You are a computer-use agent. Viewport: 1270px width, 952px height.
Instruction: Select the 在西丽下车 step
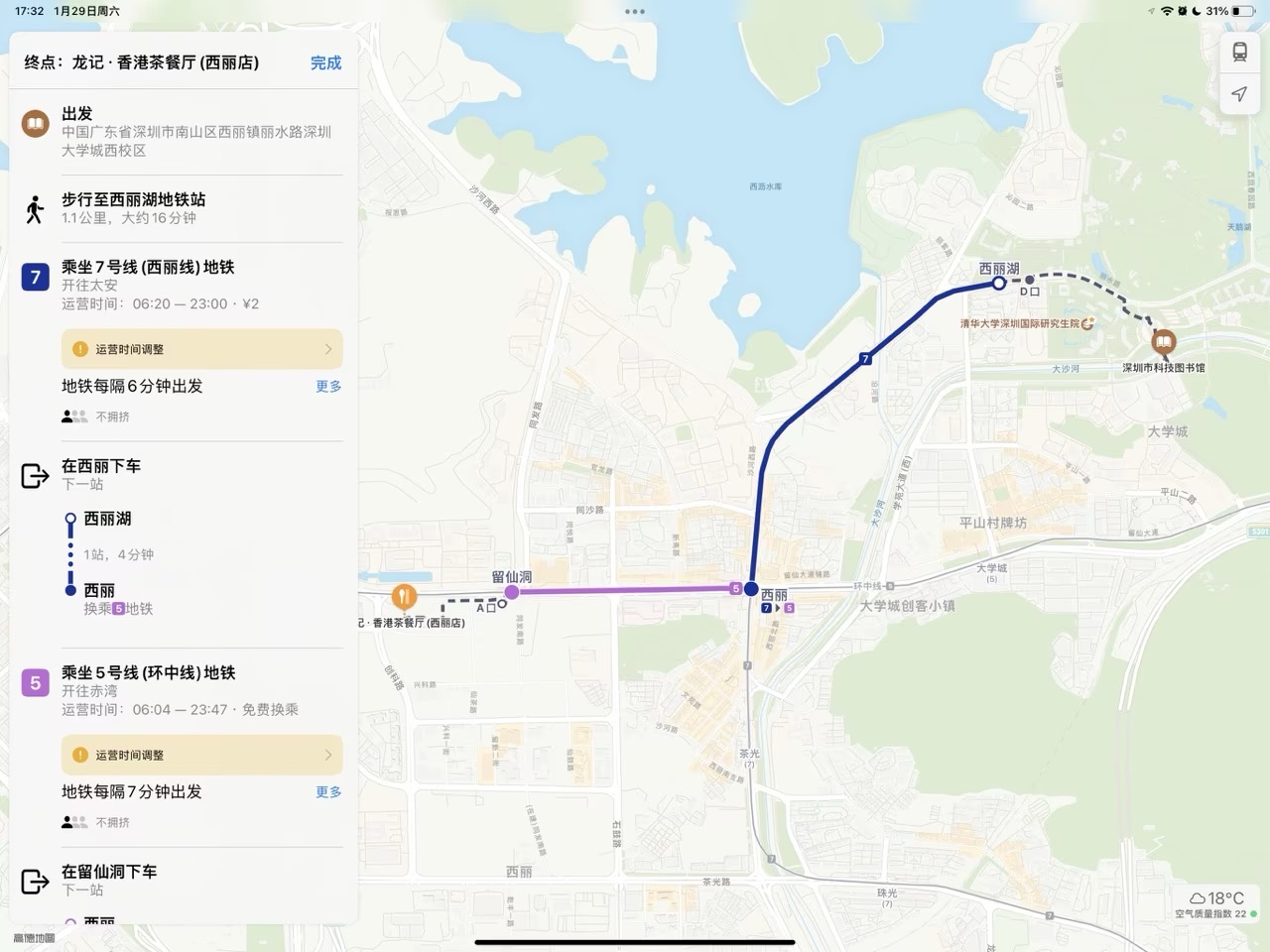(x=179, y=474)
